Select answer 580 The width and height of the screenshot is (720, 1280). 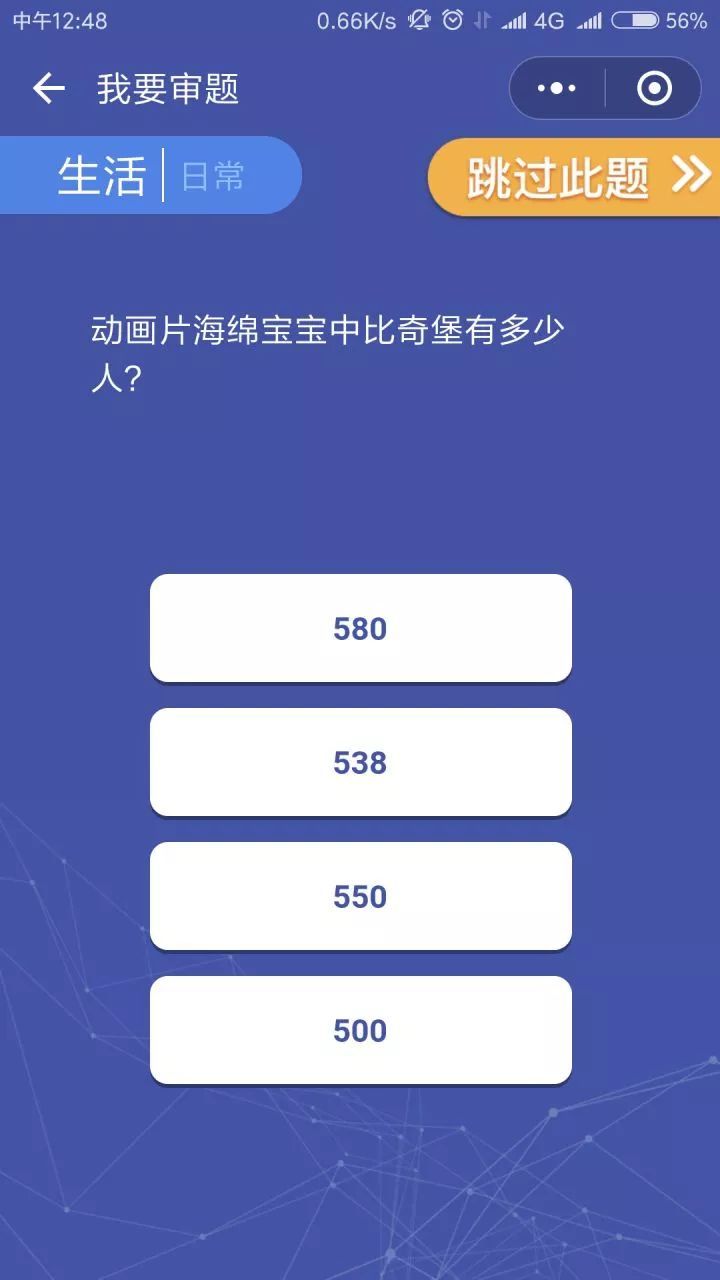[361, 628]
